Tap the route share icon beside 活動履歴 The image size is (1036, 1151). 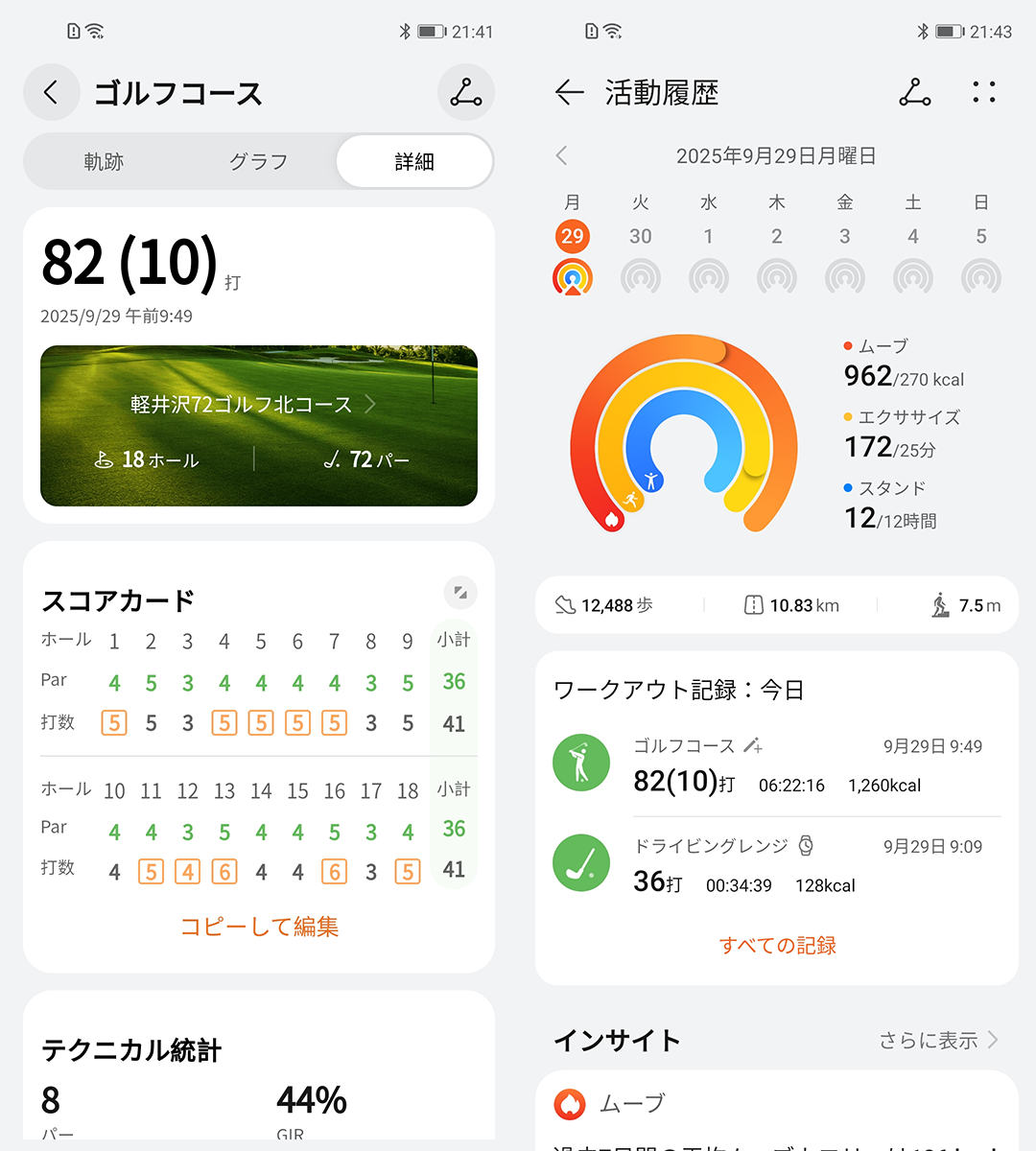tap(914, 92)
